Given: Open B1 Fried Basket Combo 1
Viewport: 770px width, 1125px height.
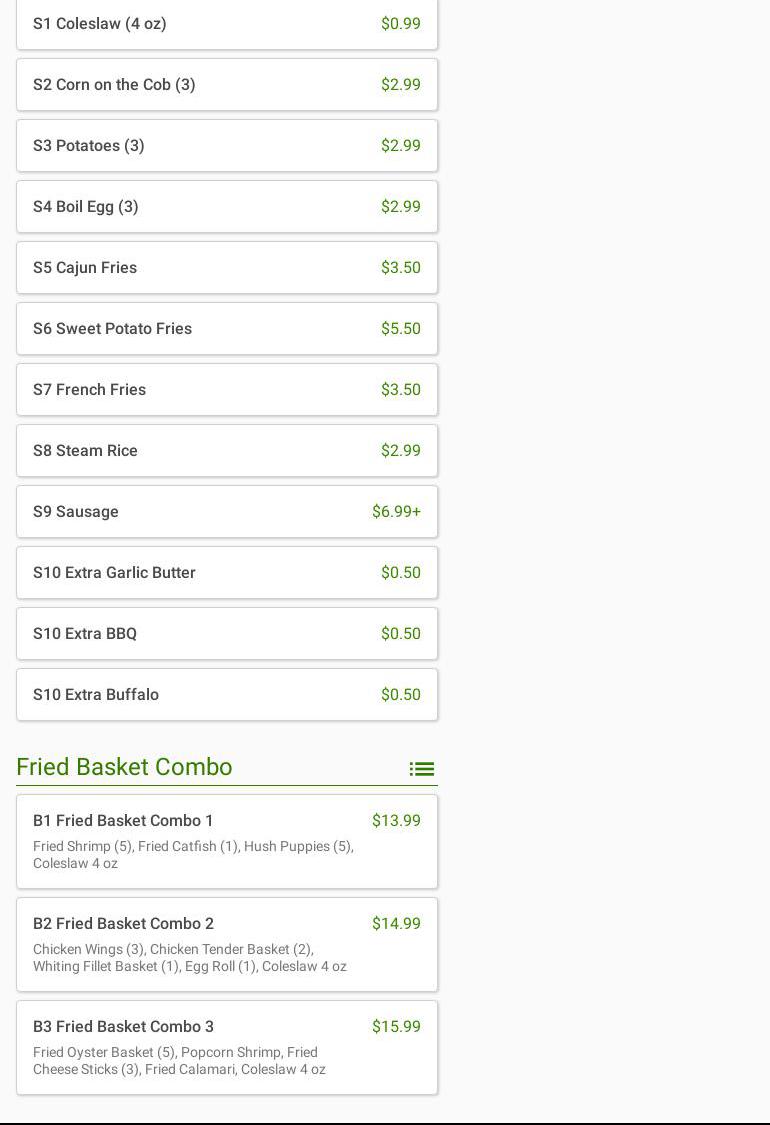Looking at the screenshot, I should click(227, 841).
